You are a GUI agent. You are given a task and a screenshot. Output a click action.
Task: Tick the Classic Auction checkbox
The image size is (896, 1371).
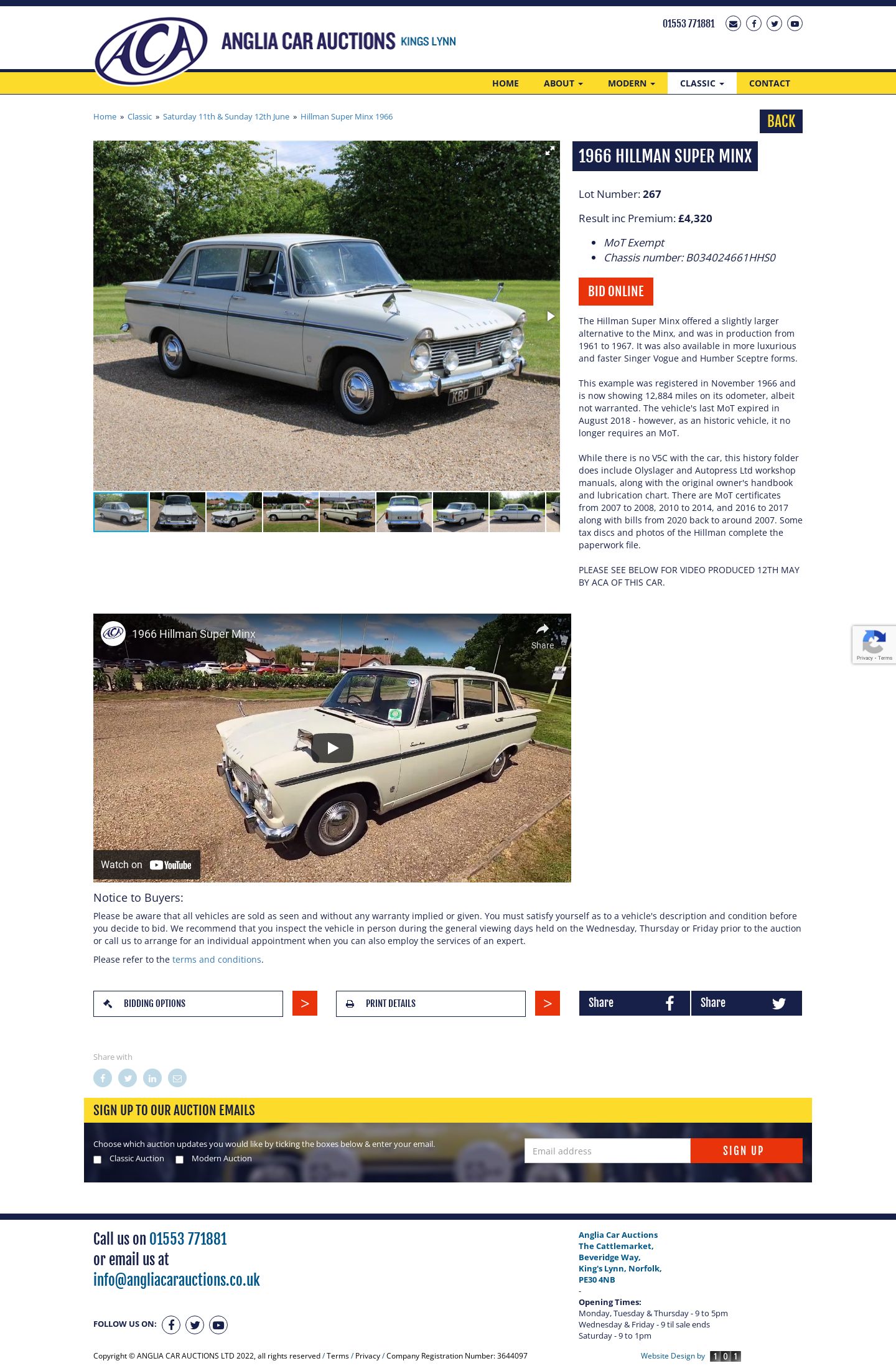coord(97,1159)
